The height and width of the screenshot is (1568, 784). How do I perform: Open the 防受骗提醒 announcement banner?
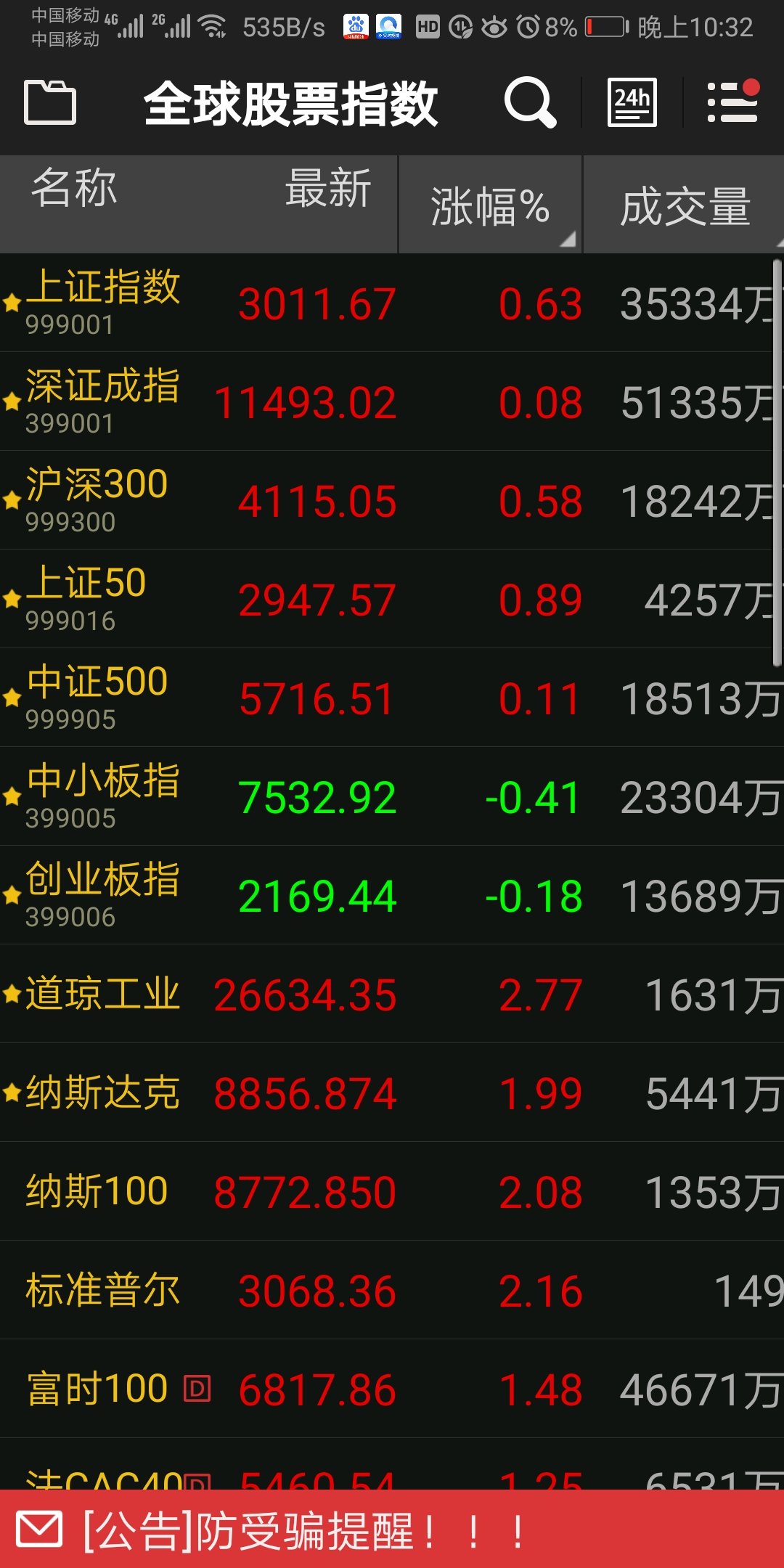click(x=392, y=1530)
